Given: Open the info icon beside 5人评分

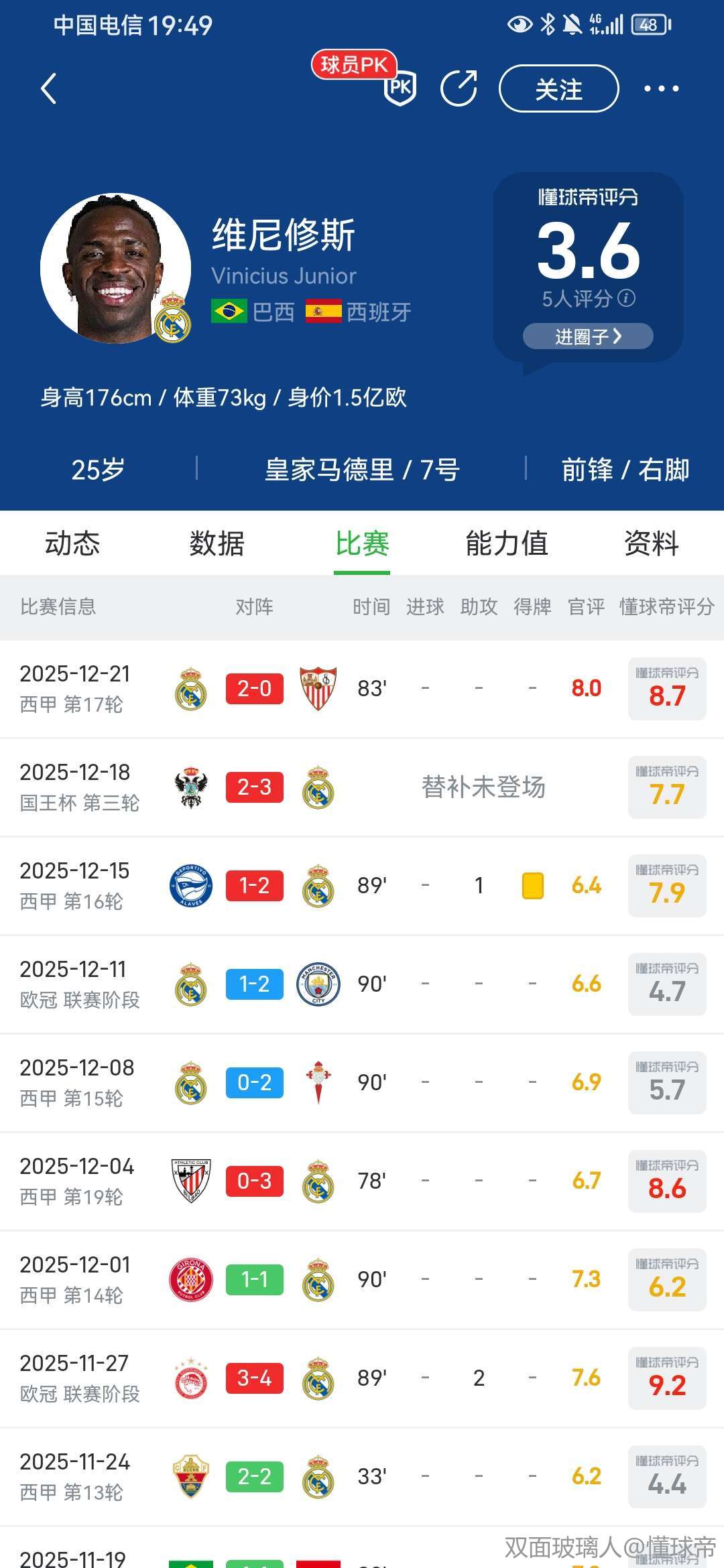Looking at the screenshot, I should [x=626, y=298].
